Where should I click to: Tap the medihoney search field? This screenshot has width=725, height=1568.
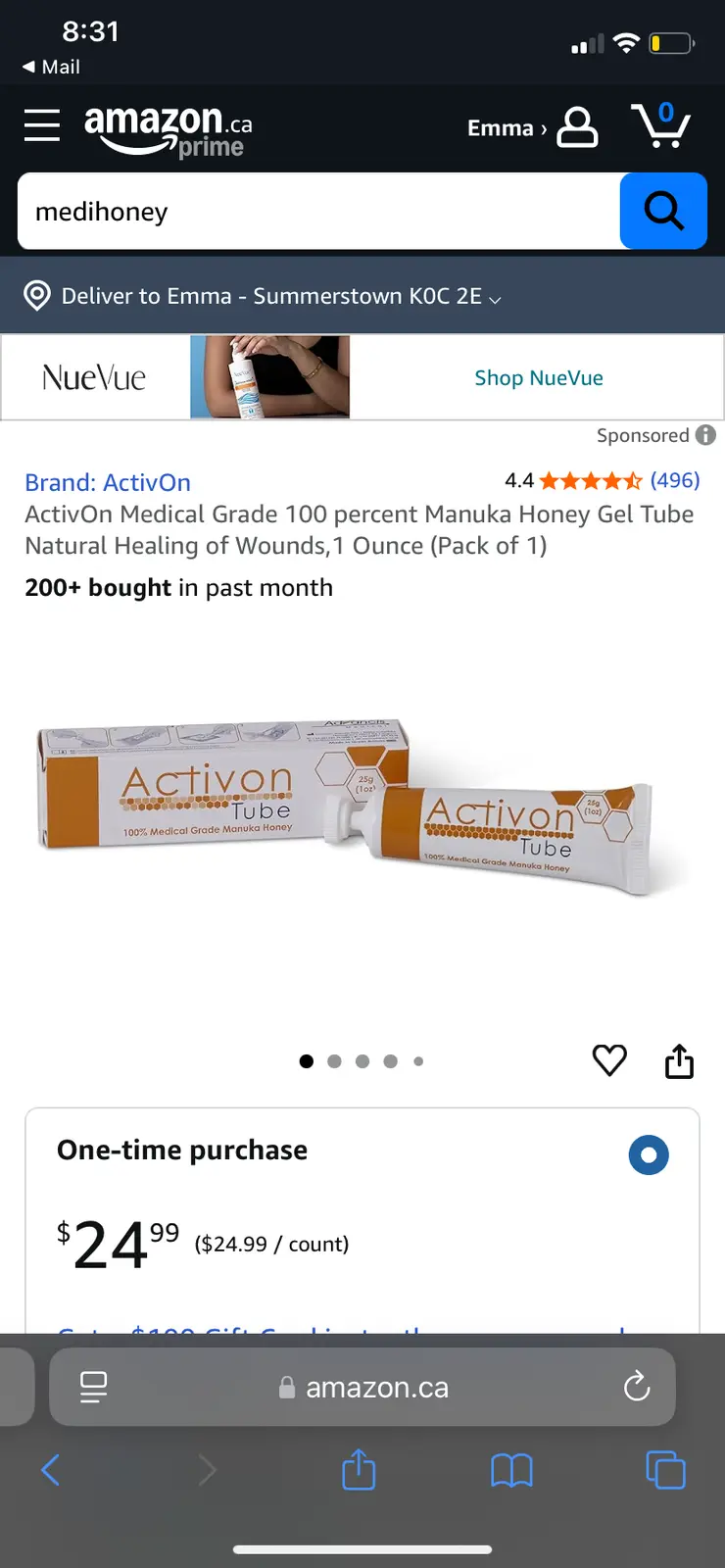click(318, 212)
